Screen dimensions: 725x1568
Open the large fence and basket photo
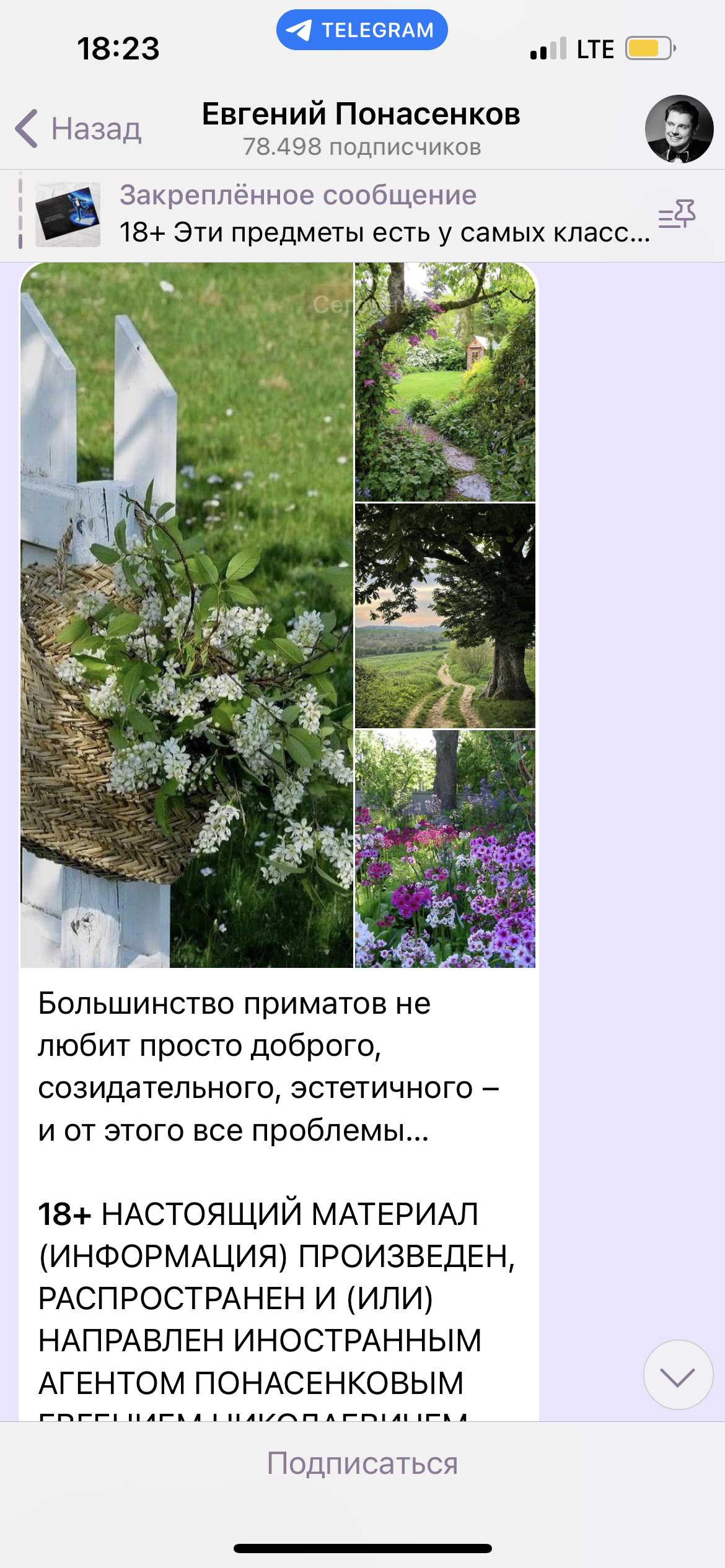click(x=187, y=615)
